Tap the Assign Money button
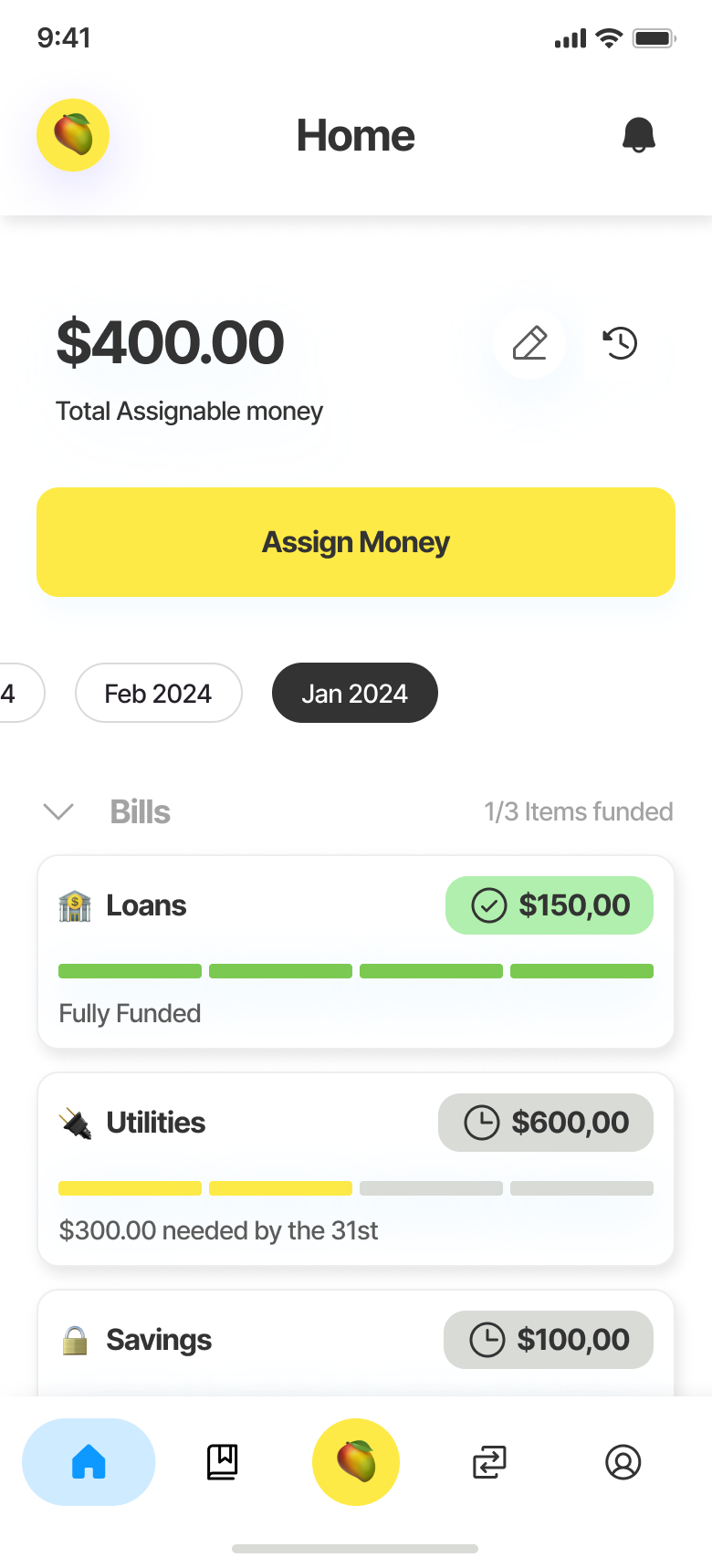Viewport: 712px width, 1568px height. (x=356, y=542)
